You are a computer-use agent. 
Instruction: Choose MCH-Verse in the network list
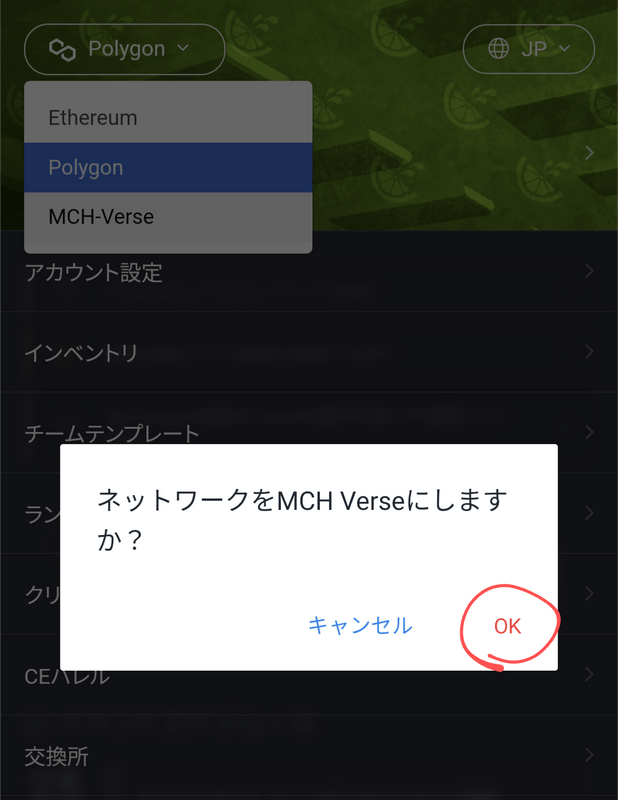(x=167, y=216)
